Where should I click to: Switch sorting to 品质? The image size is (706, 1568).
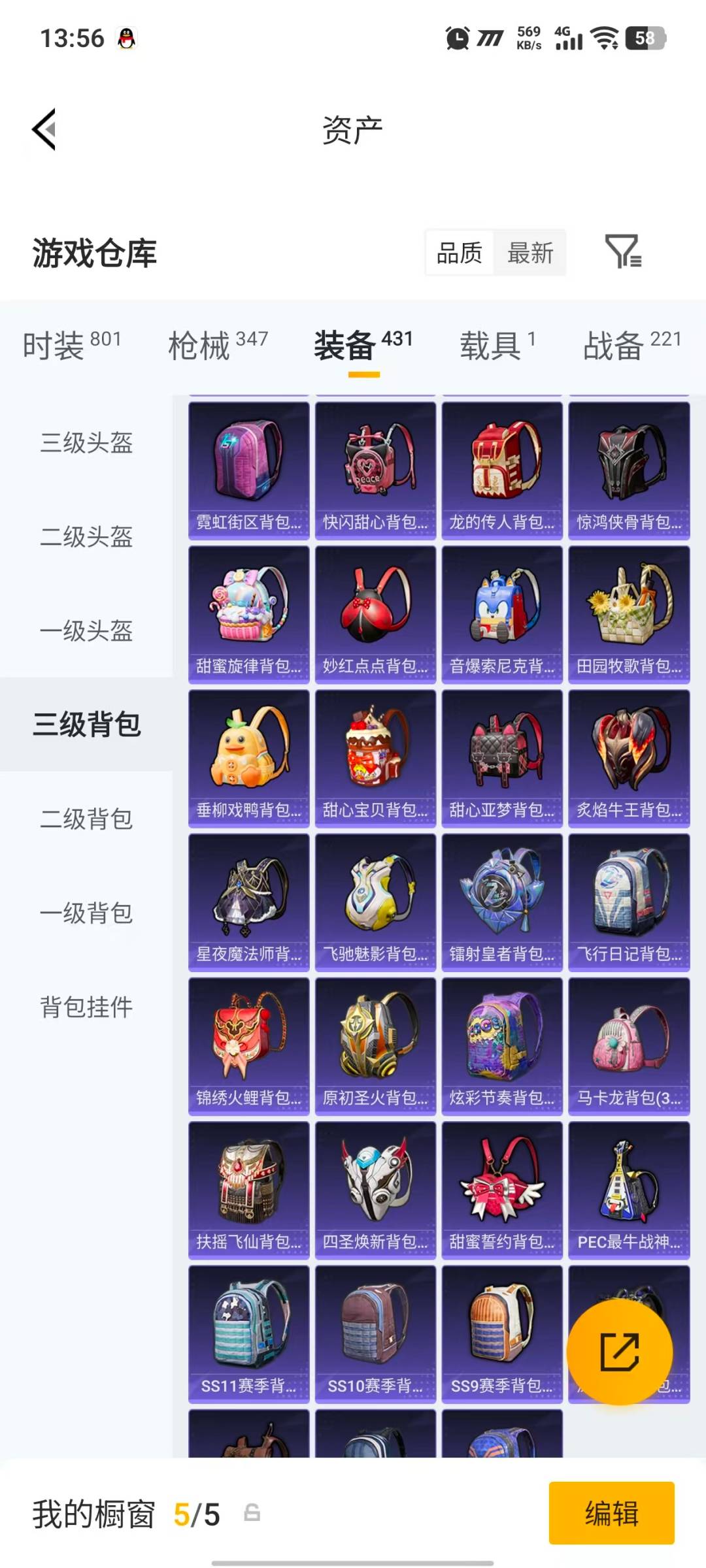click(460, 253)
